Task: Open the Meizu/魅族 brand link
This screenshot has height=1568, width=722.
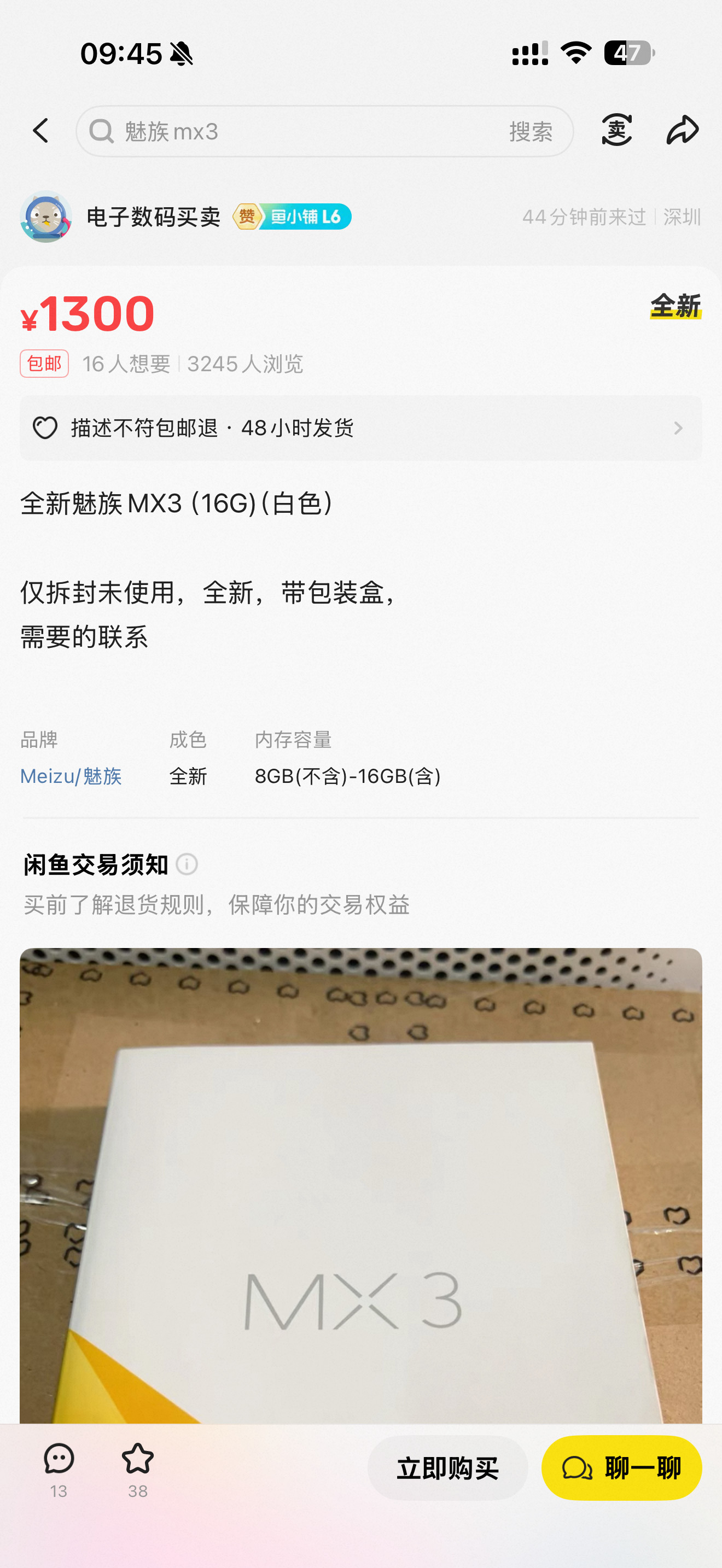Action: [x=72, y=775]
